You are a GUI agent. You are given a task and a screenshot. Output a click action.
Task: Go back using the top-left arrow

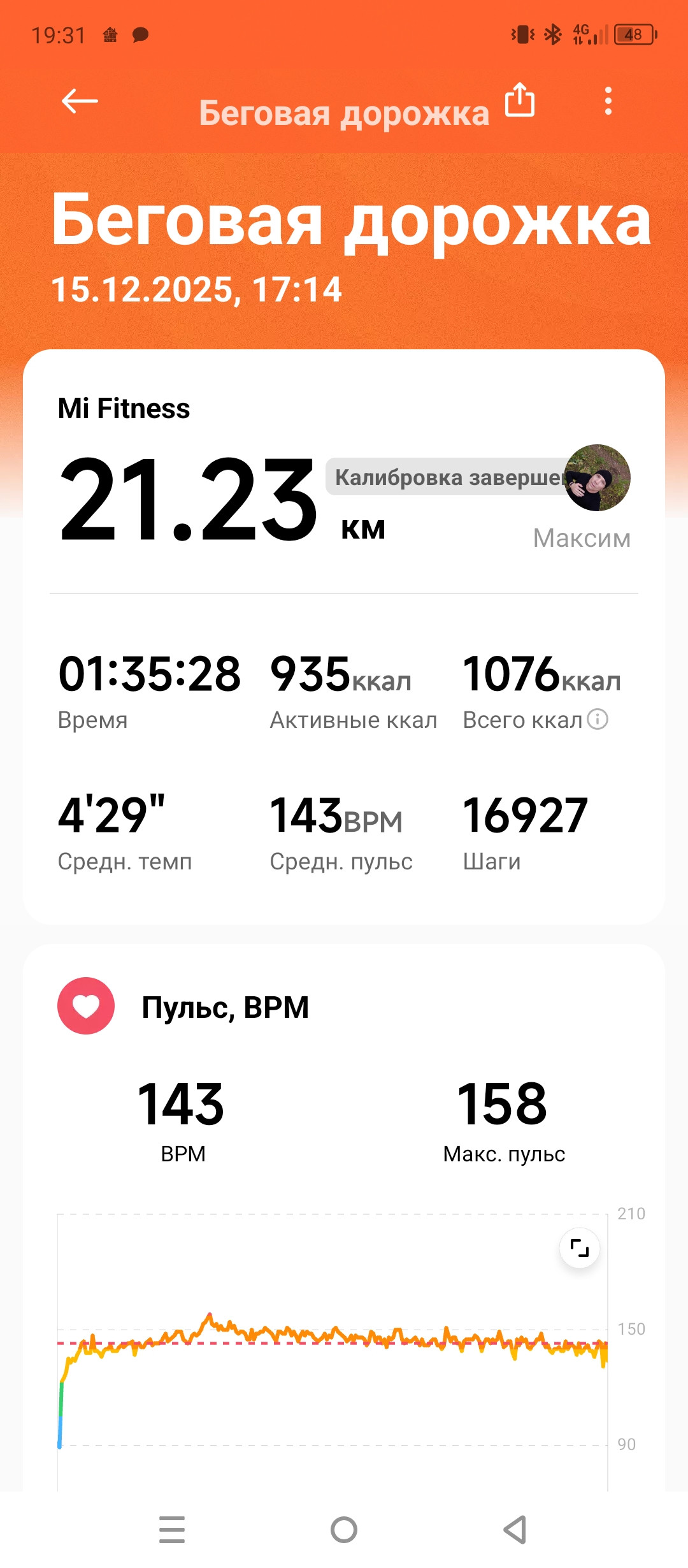80,101
